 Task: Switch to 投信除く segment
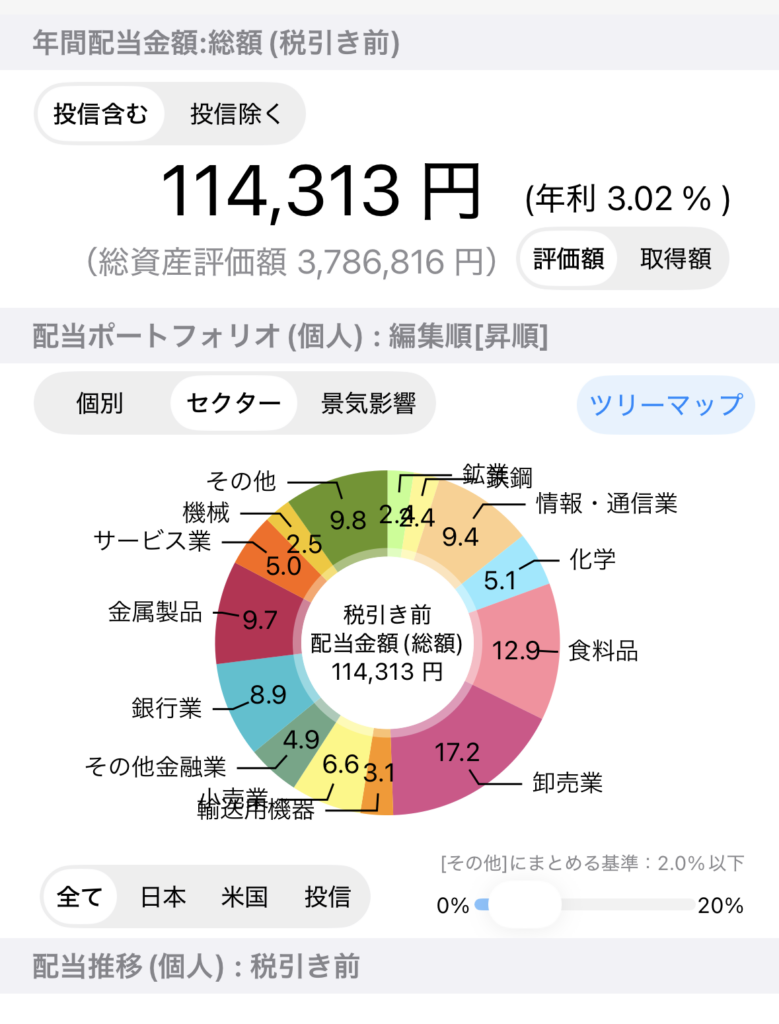click(236, 115)
